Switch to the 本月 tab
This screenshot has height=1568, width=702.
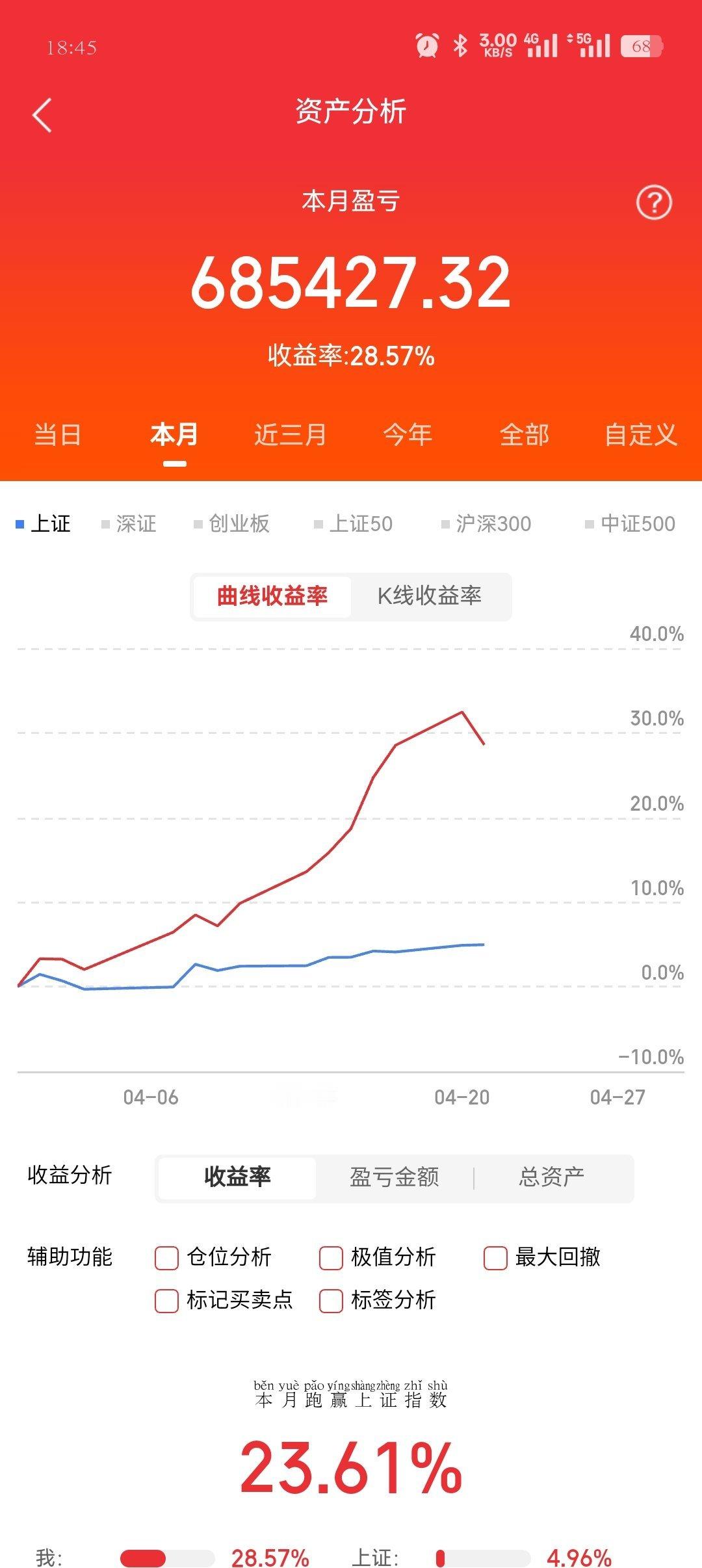171,434
